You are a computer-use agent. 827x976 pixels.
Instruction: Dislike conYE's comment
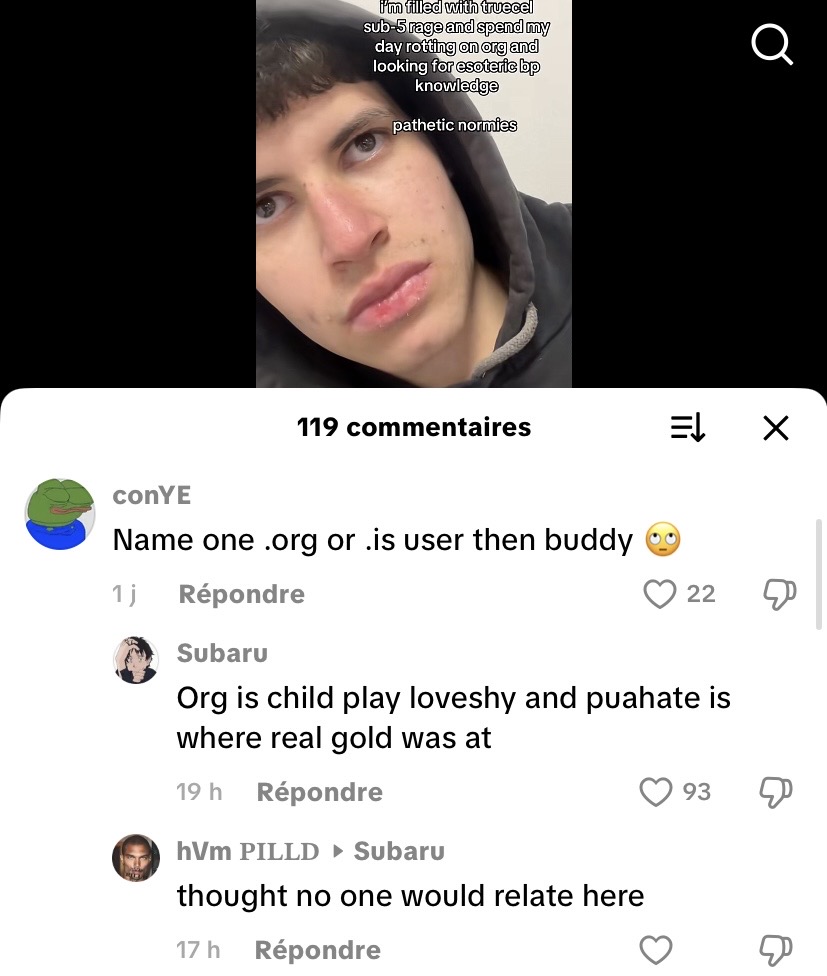pos(779,594)
